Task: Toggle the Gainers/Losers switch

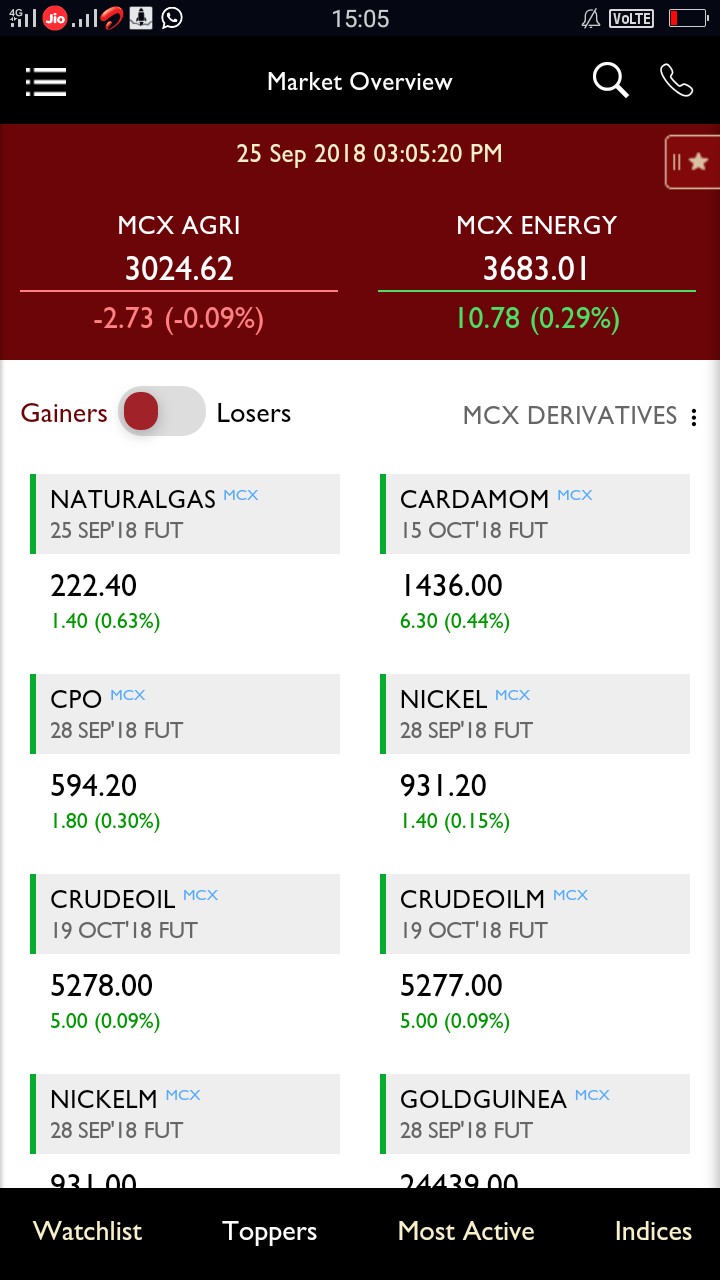Action: [161, 412]
